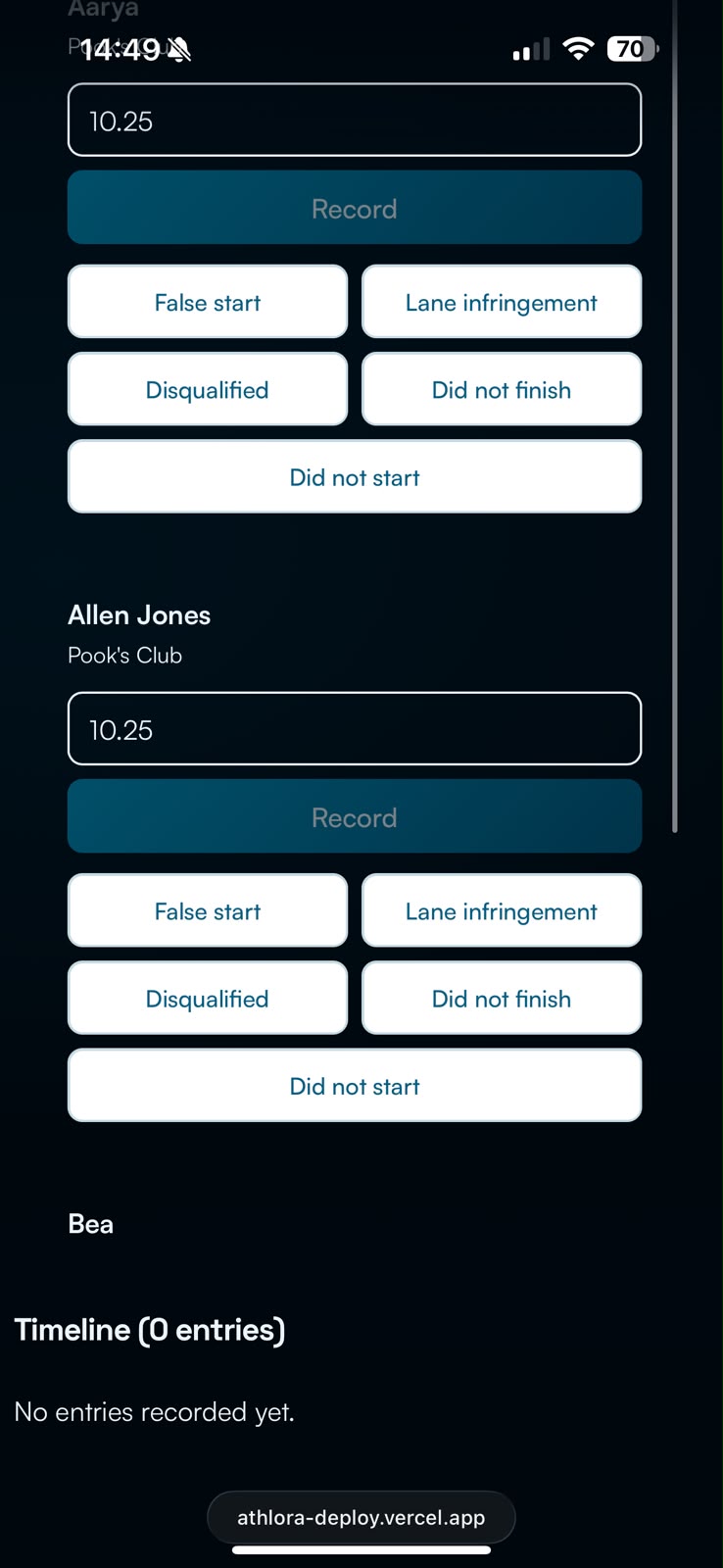Mark Aarya with a False start
723x1568 pixels.
tap(208, 302)
